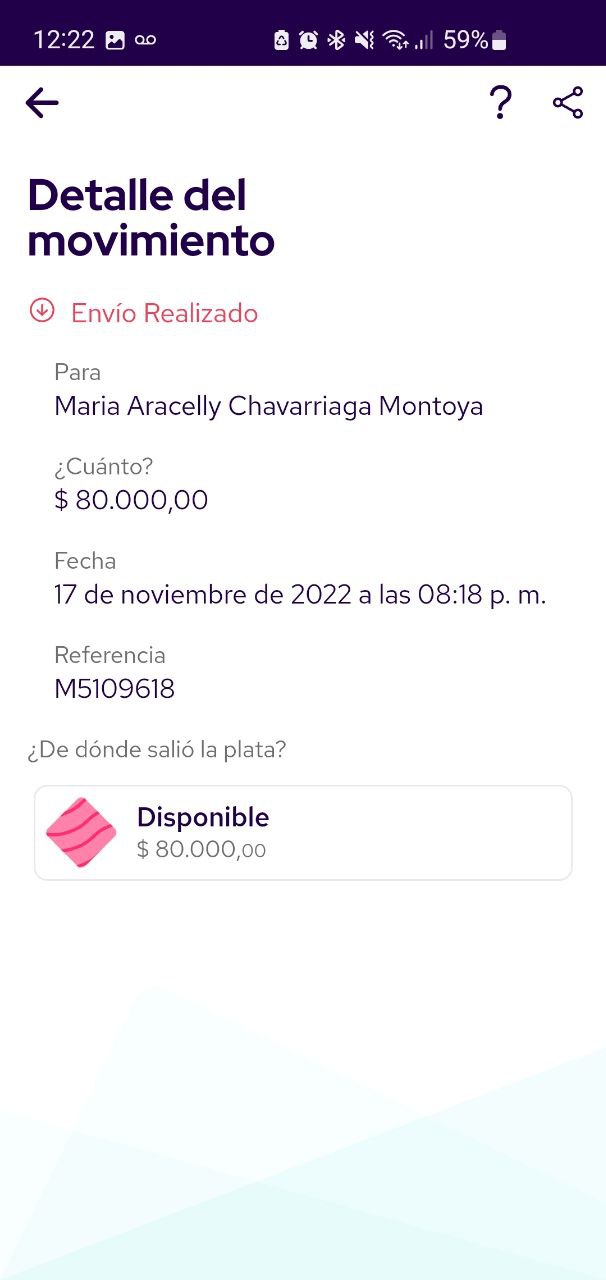Share this movement receipt
Image resolution: width=606 pixels, height=1280 pixels.
click(568, 102)
